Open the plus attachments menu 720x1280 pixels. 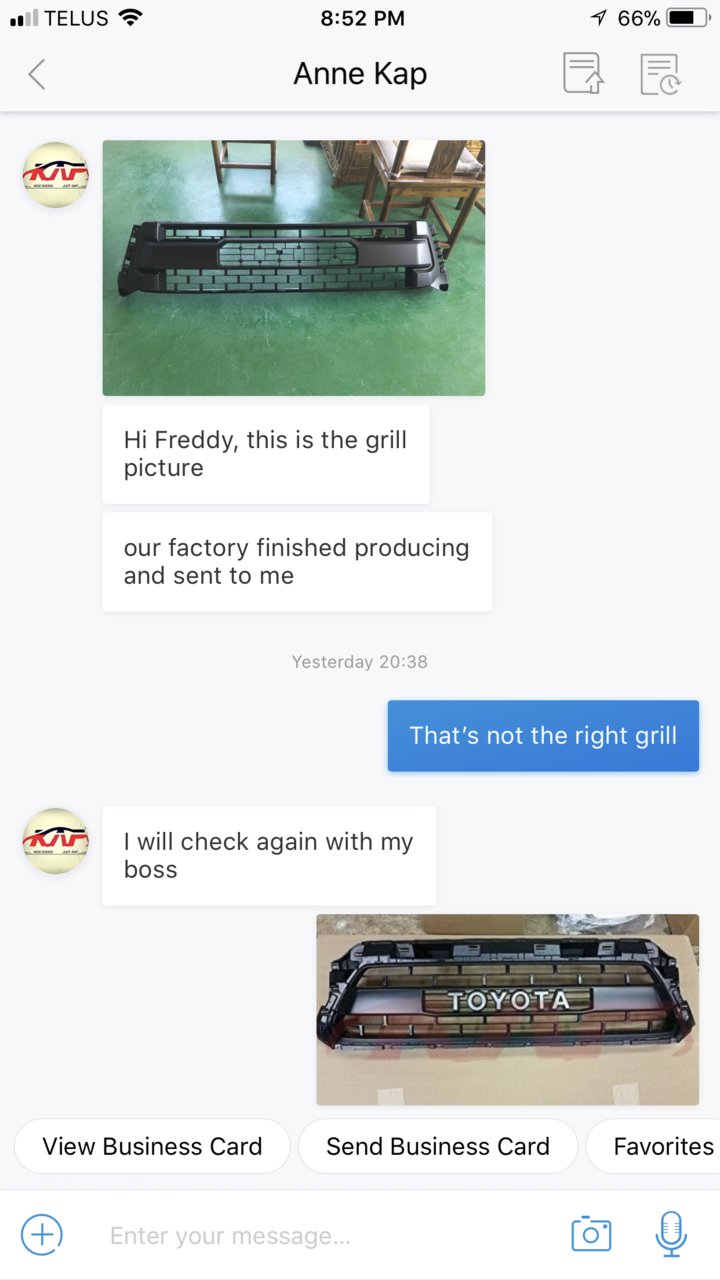click(42, 1235)
